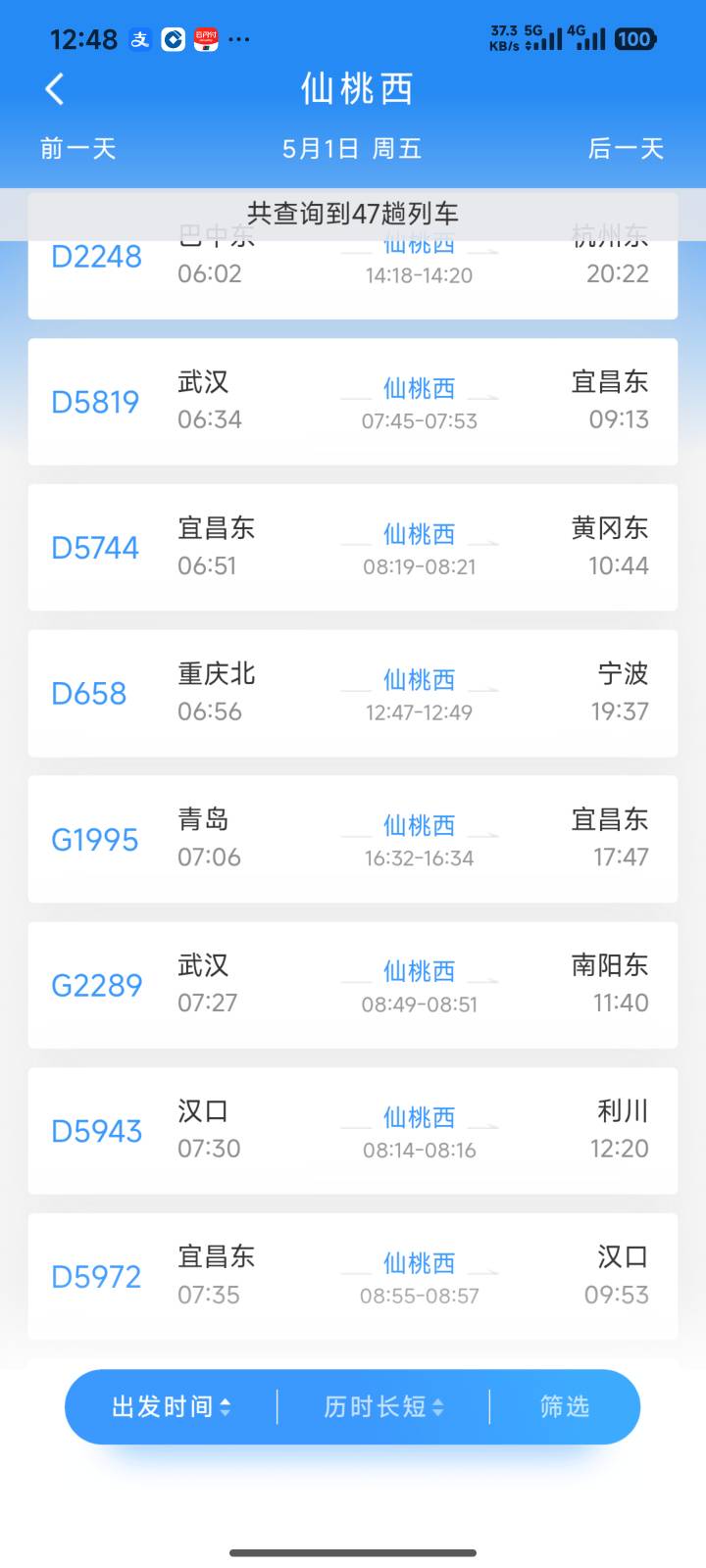Select train G1995 from 青岛
Viewport: 706px width, 1568px height.
353,839
